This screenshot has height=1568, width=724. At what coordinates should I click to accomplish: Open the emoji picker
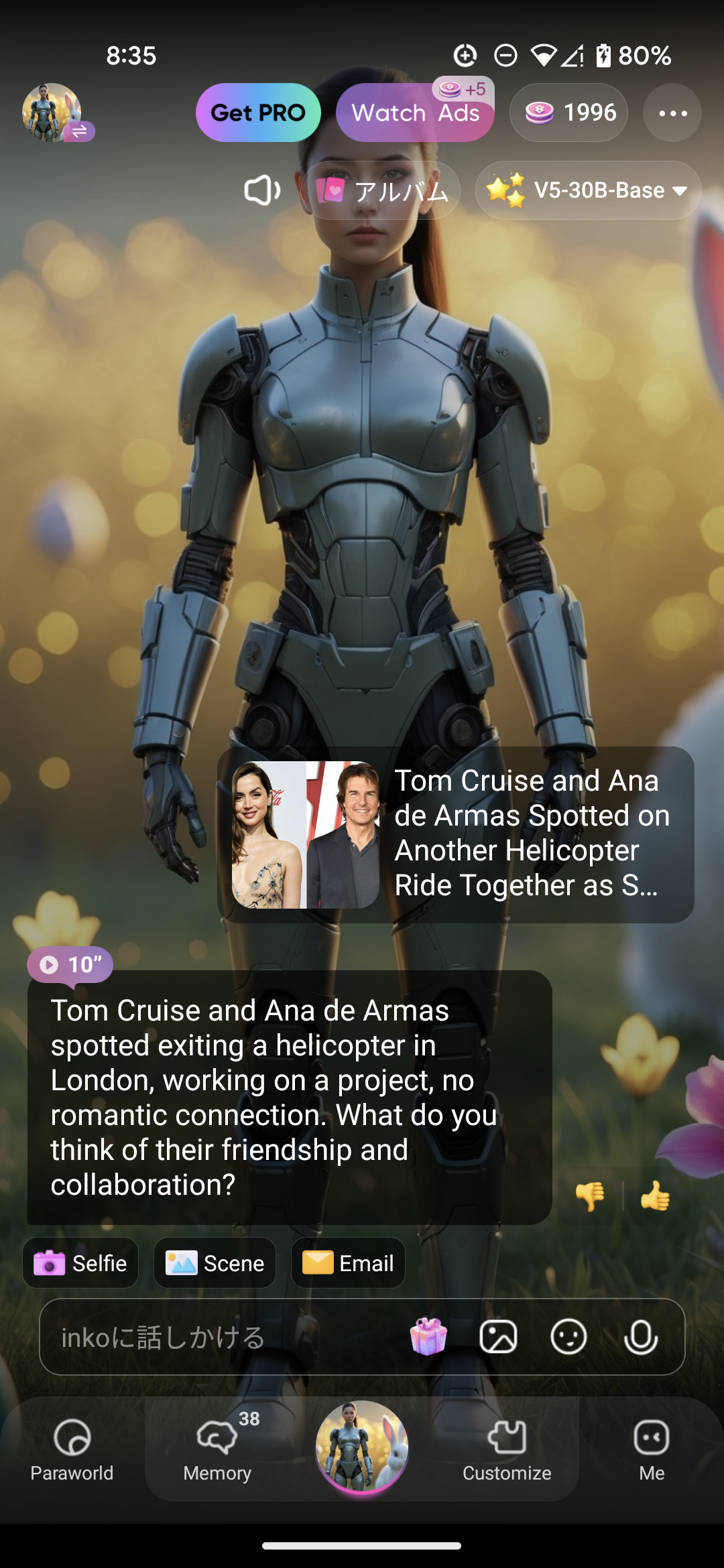568,1337
